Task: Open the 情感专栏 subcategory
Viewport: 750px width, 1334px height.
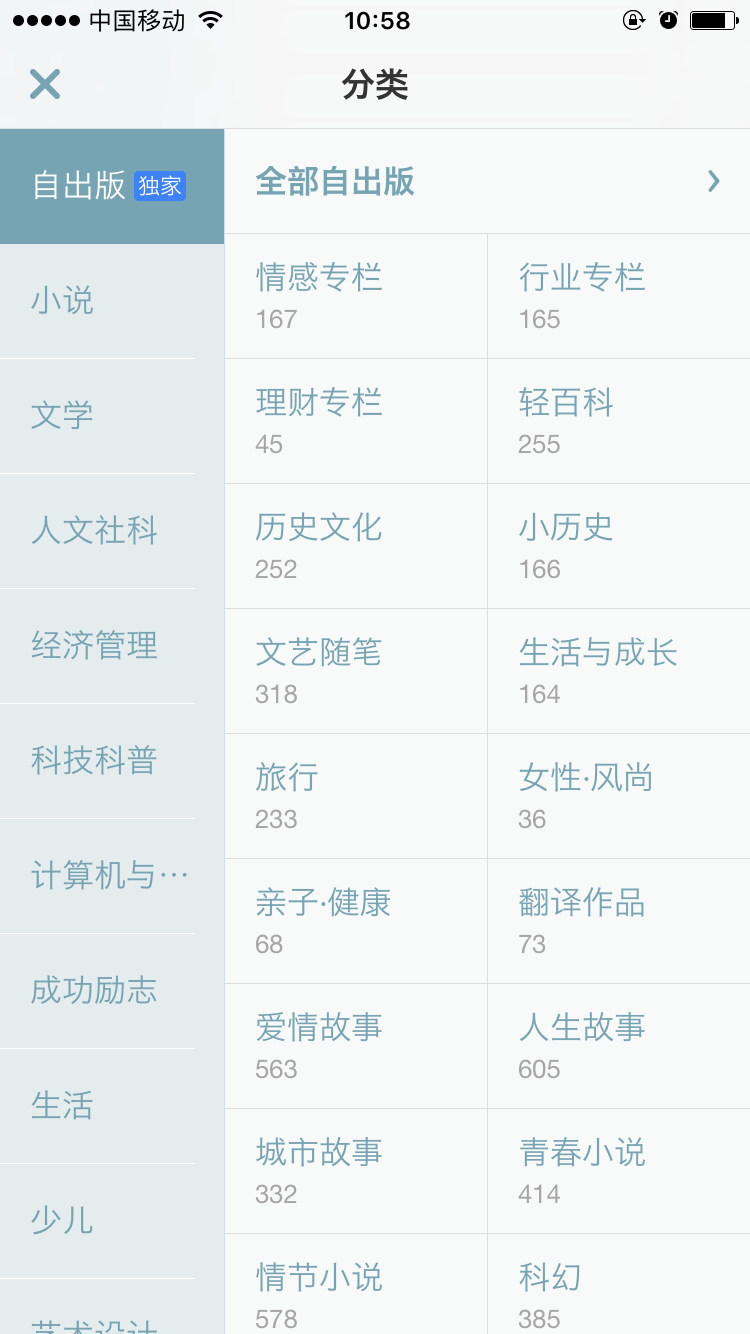Action: click(355, 296)
